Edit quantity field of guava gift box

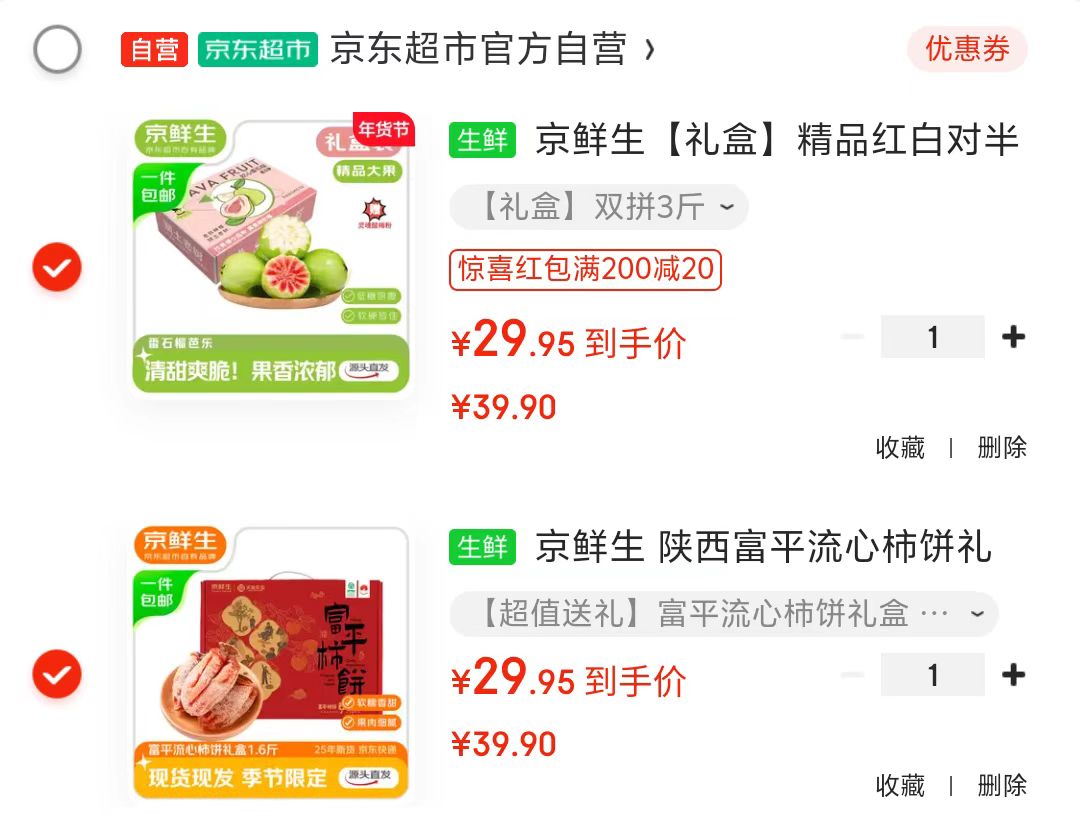pos(933,337)
